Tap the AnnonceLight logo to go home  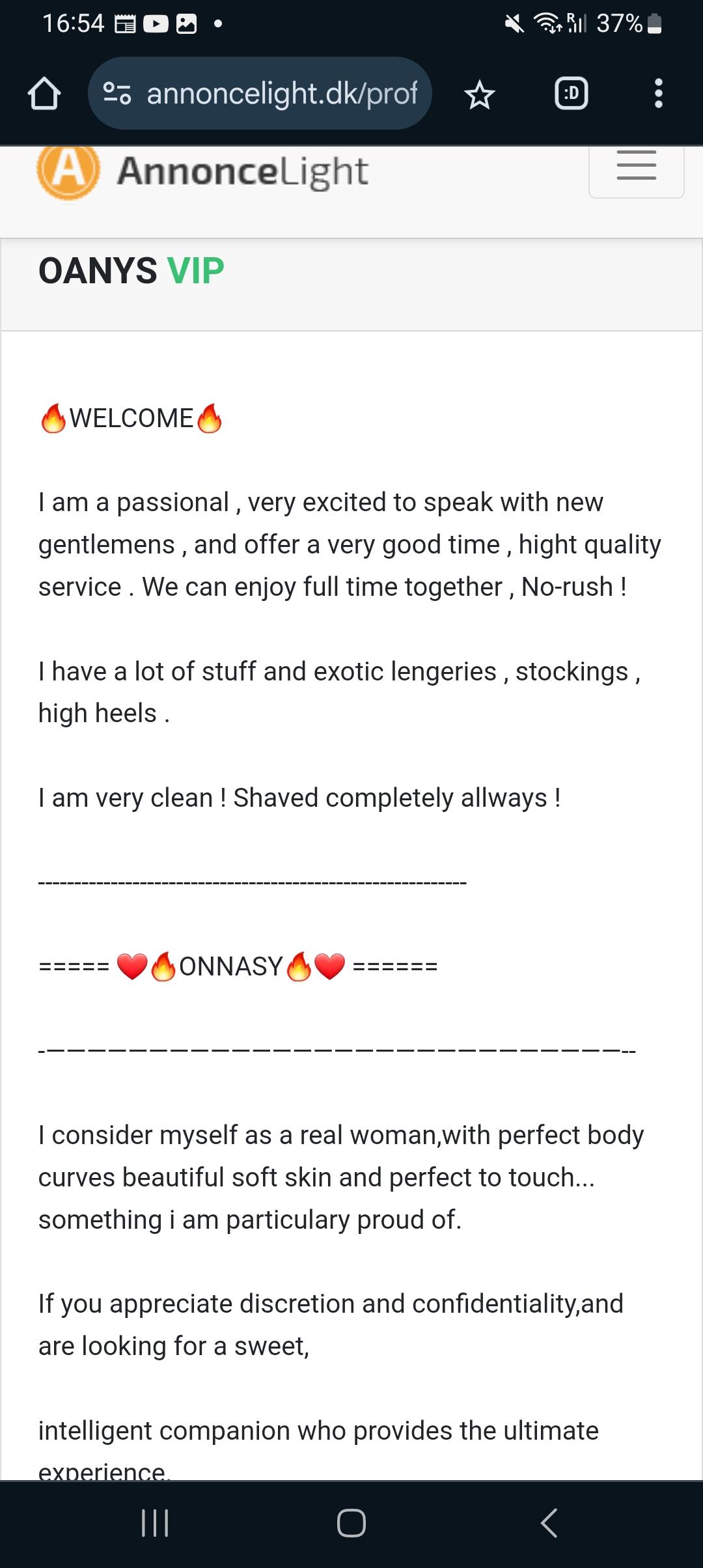203,172
